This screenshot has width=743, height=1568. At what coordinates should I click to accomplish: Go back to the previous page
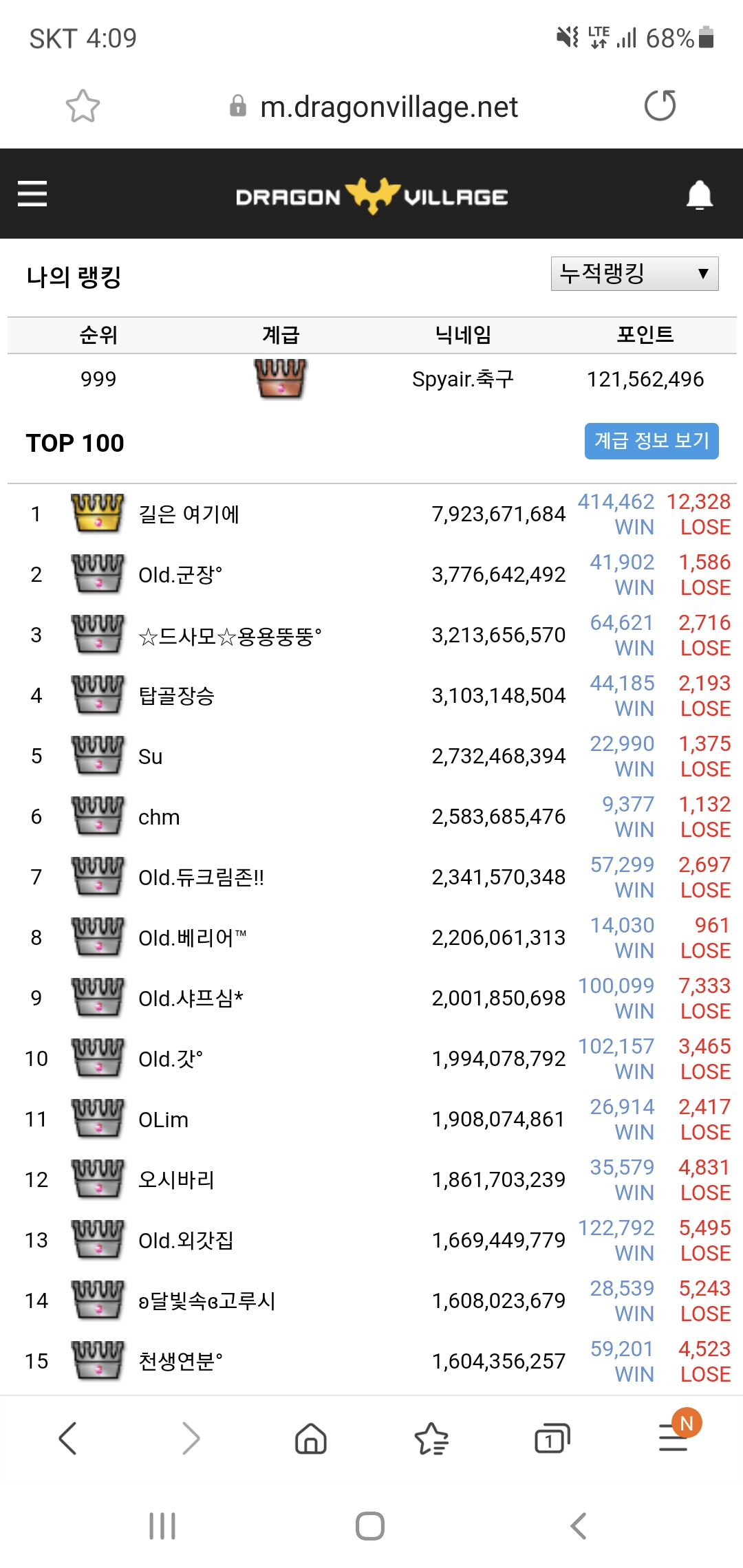click(67, 1438)
